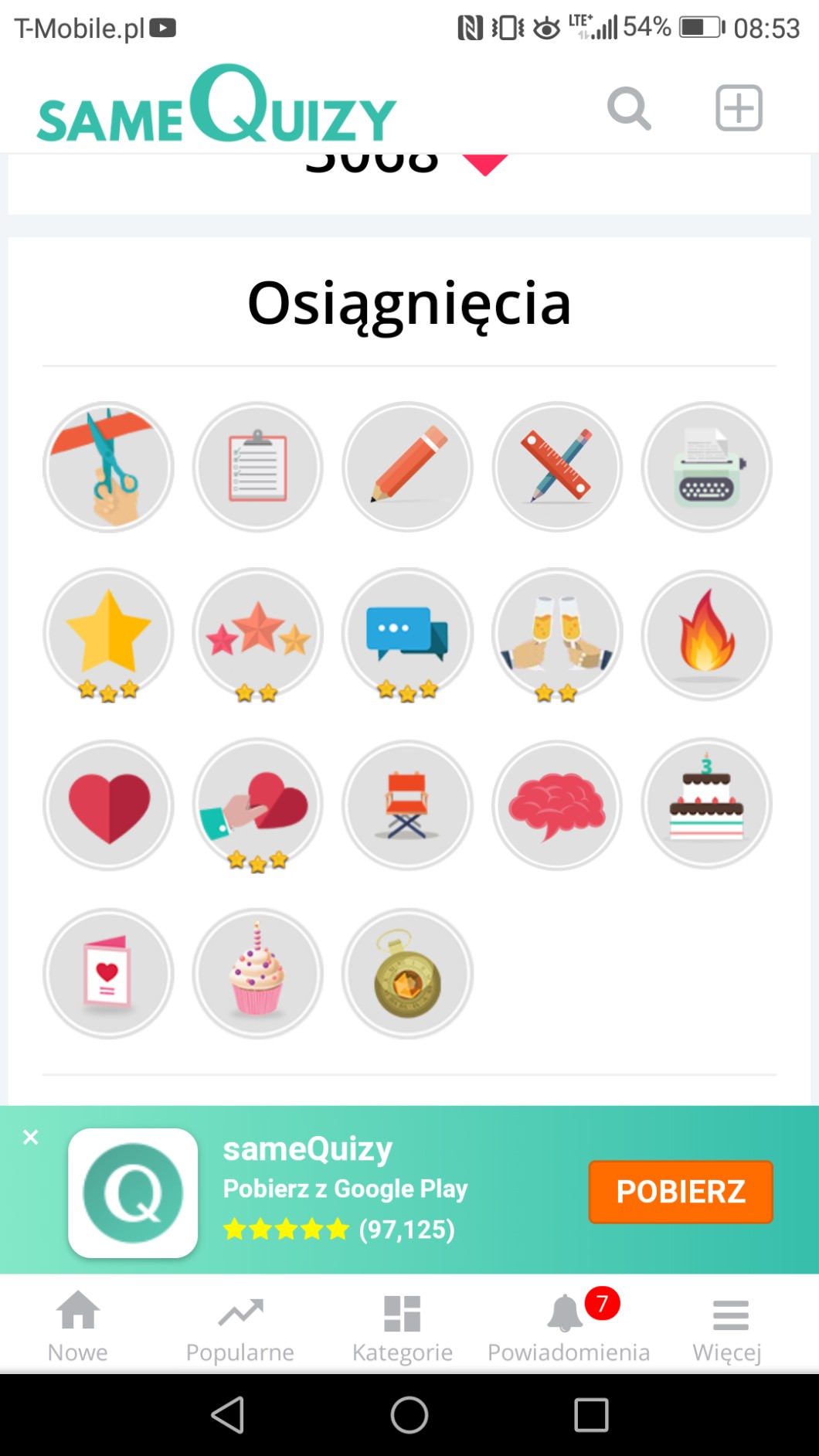View the scissors ribbon-cutting achievement
819x1456 pixels.
click(108, 467)
